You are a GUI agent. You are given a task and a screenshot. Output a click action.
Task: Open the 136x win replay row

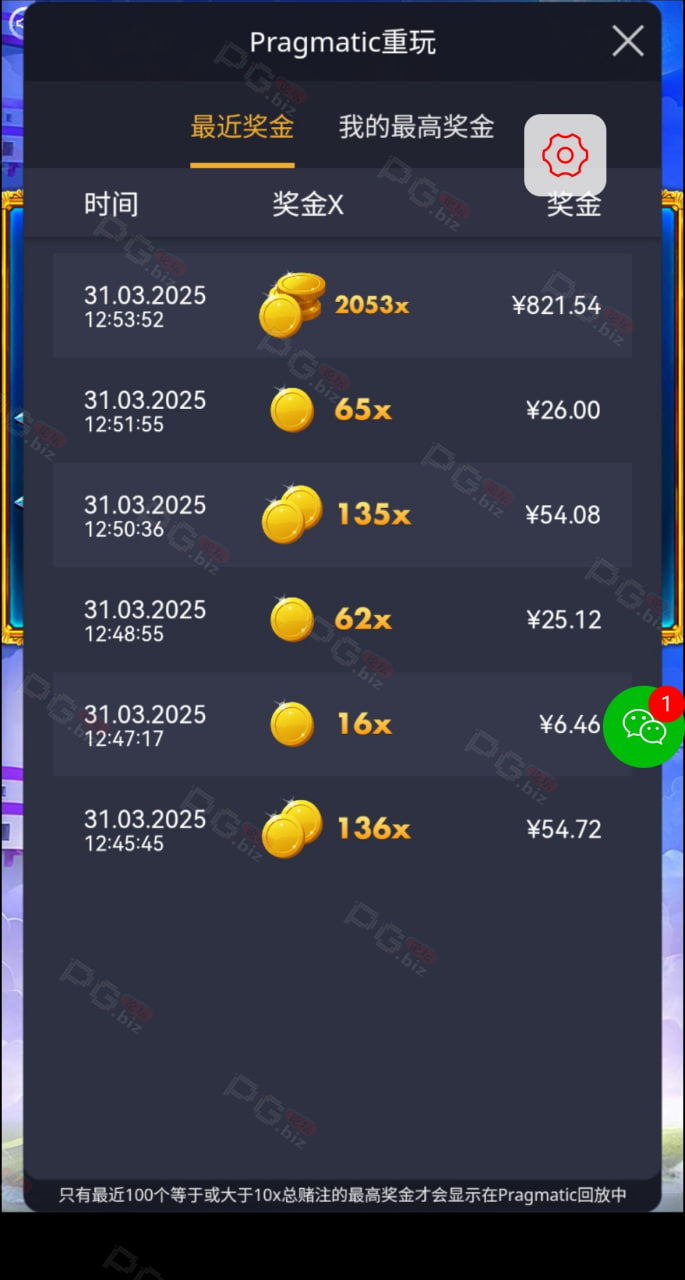pyautogui.click(x=342, y=829)
